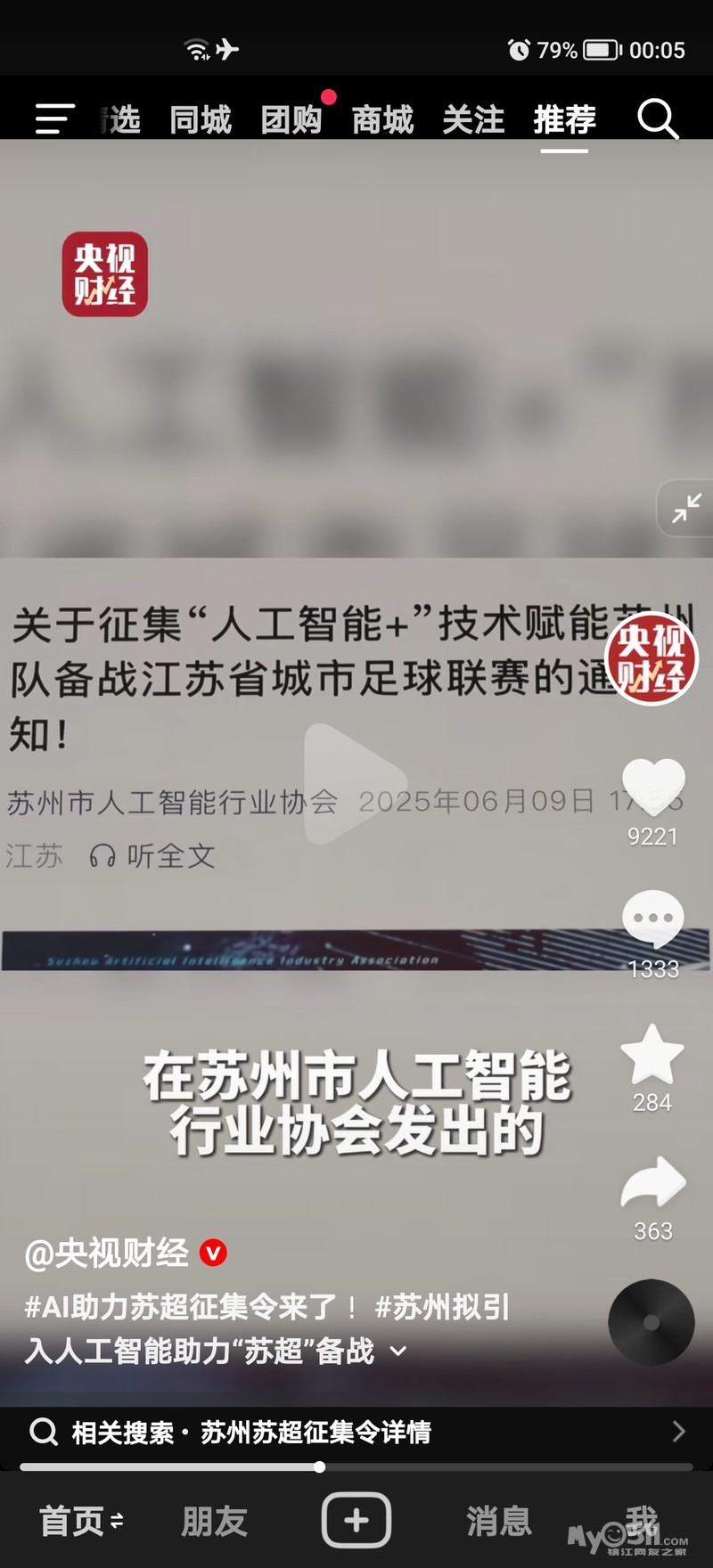Create a new post with plus button
The width and height of the screenshot is (713, 1568).
click(x=356, y=1520)
